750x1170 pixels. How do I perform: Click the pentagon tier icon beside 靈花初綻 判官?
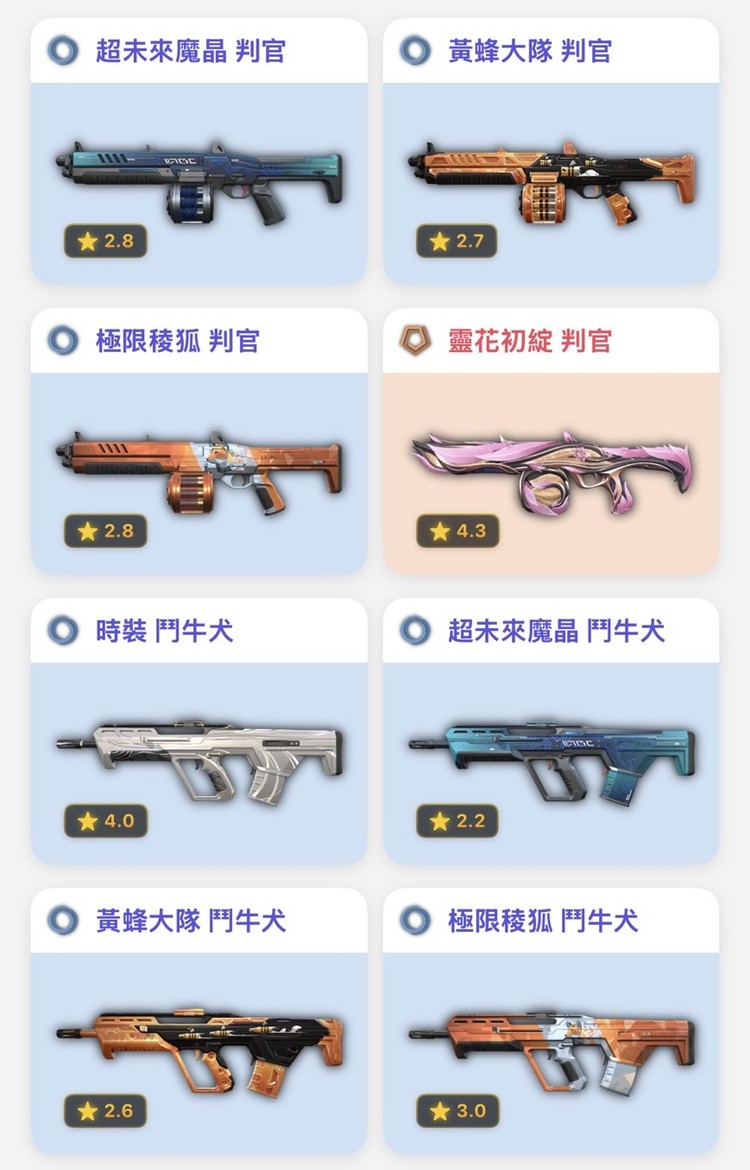tap(414, 340)
